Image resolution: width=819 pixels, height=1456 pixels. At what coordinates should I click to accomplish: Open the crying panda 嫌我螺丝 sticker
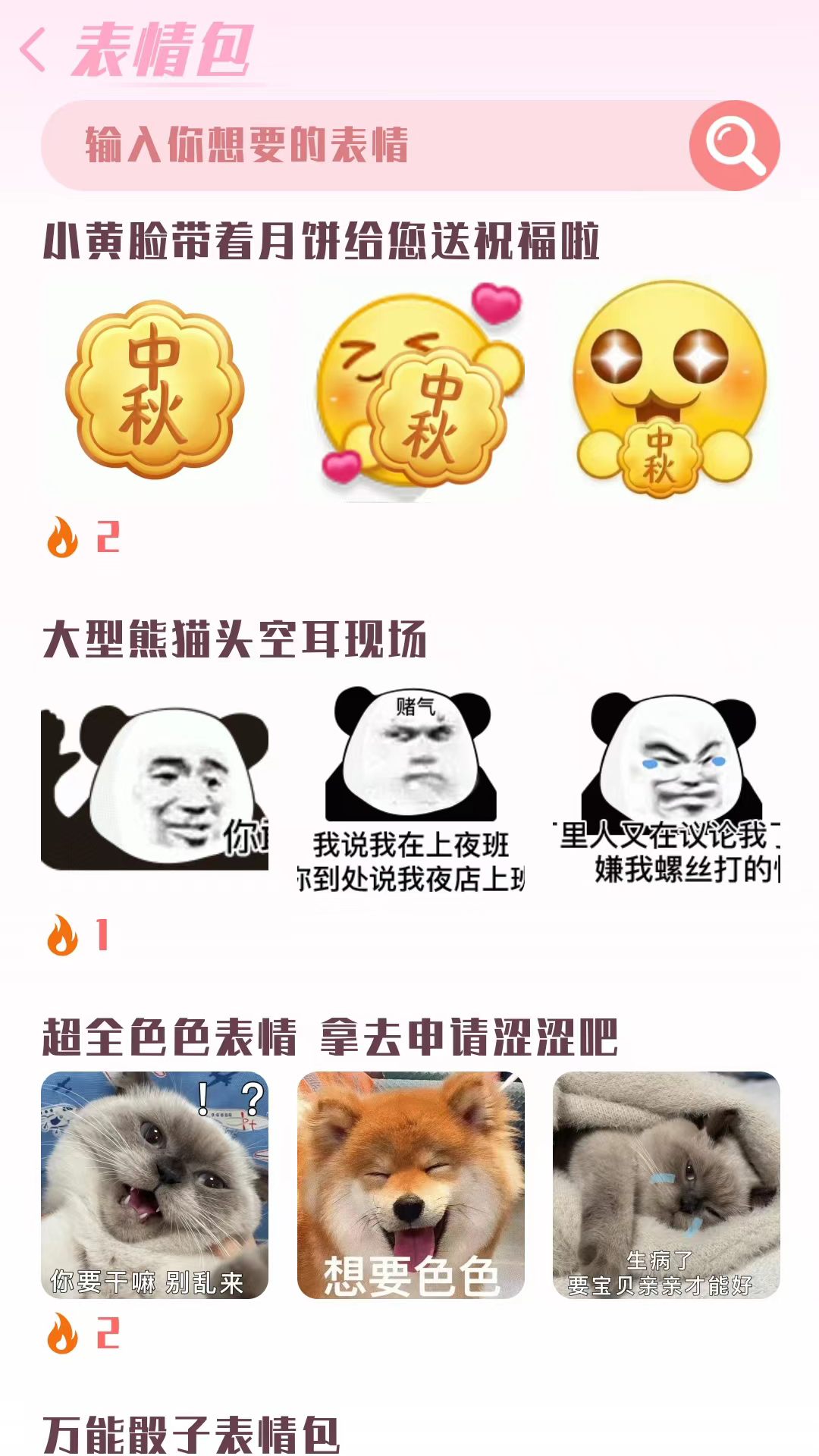click(667, 786)
